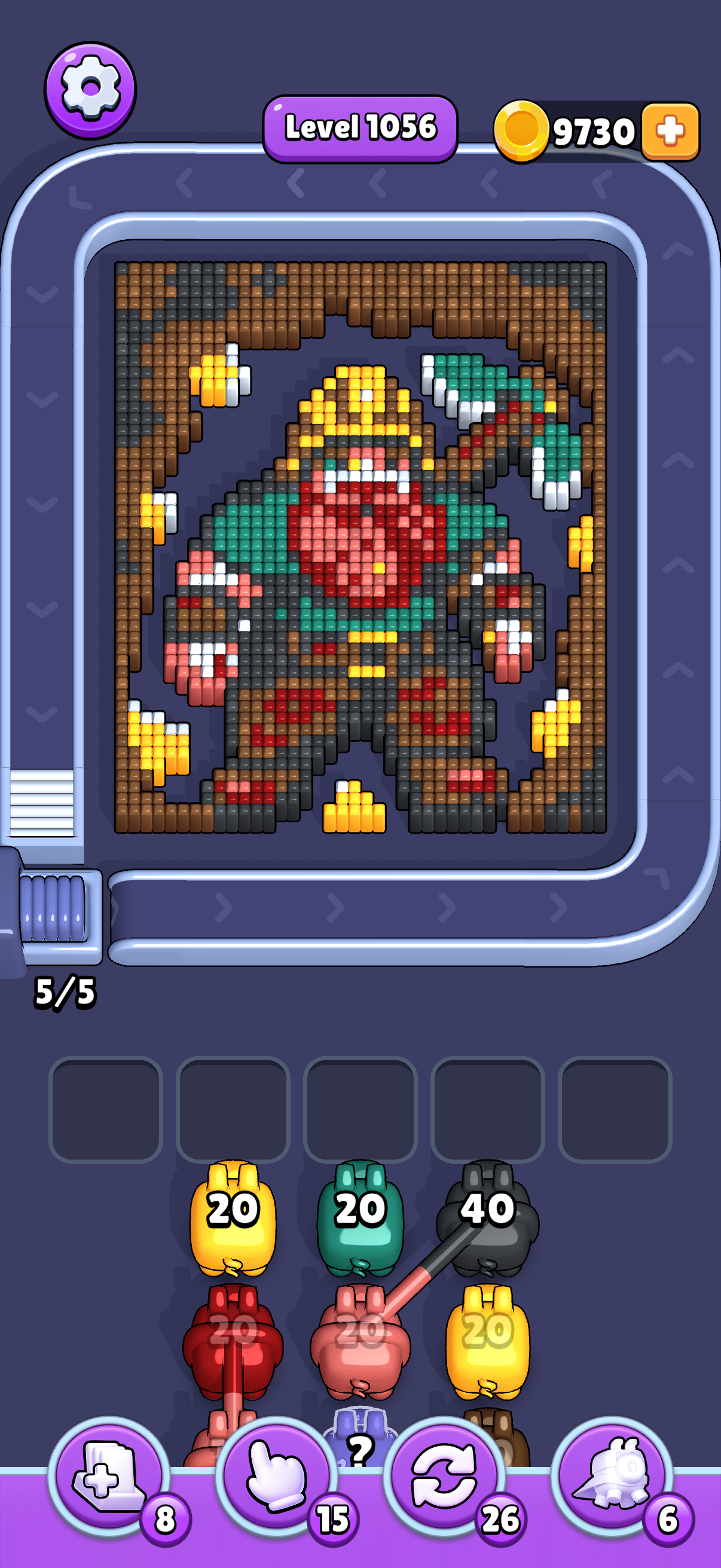Use the winged shooter booster with 6 left
This screenshot has height=1568, width=721.
(612, 1476)
